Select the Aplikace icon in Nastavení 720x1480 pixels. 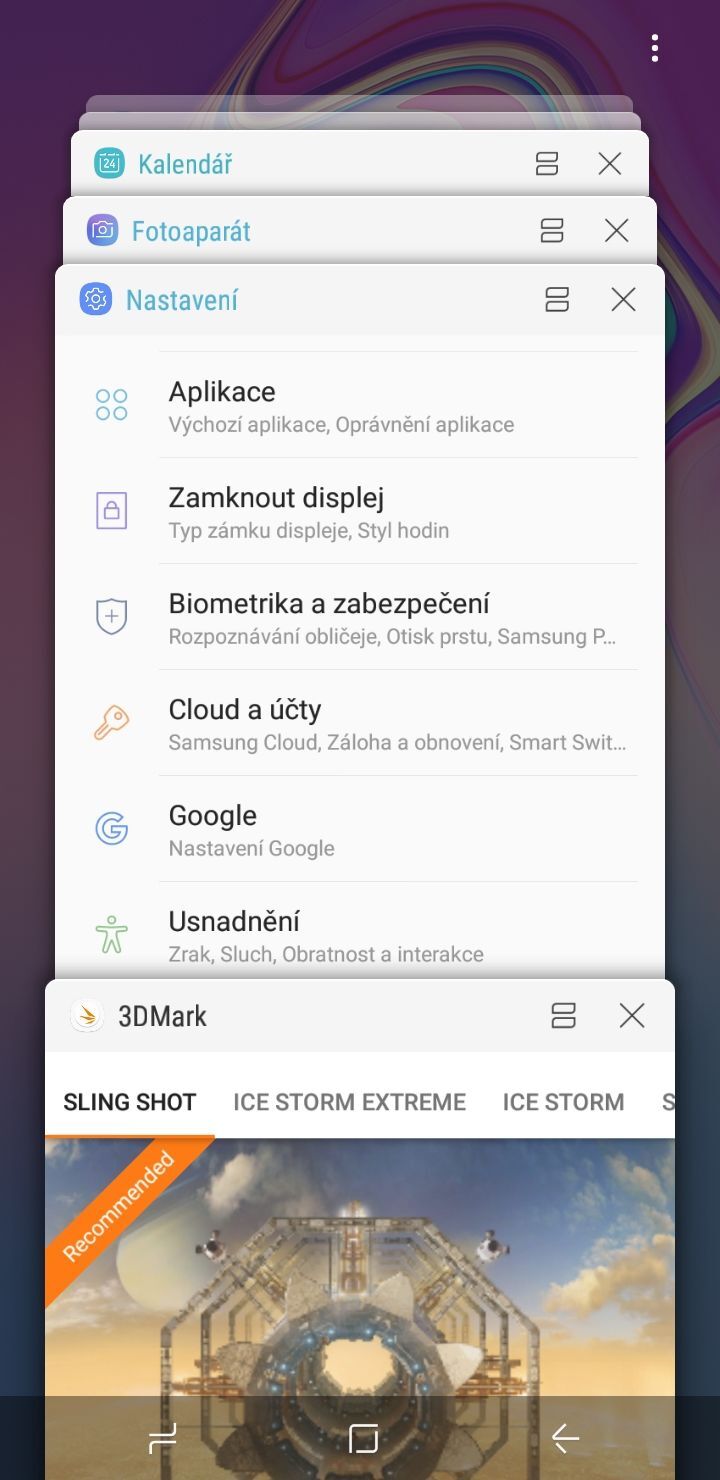(110, 404)
